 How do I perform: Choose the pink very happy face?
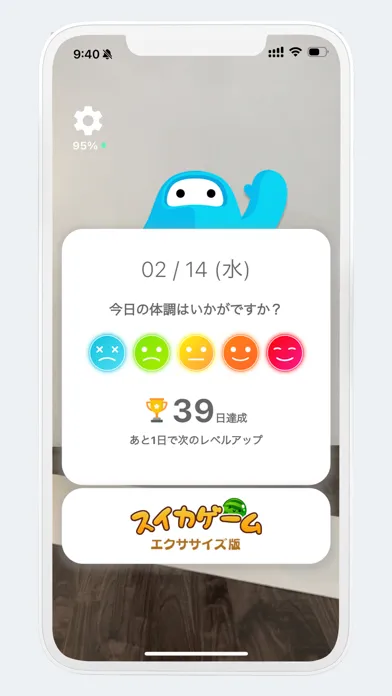click(285, 353)
